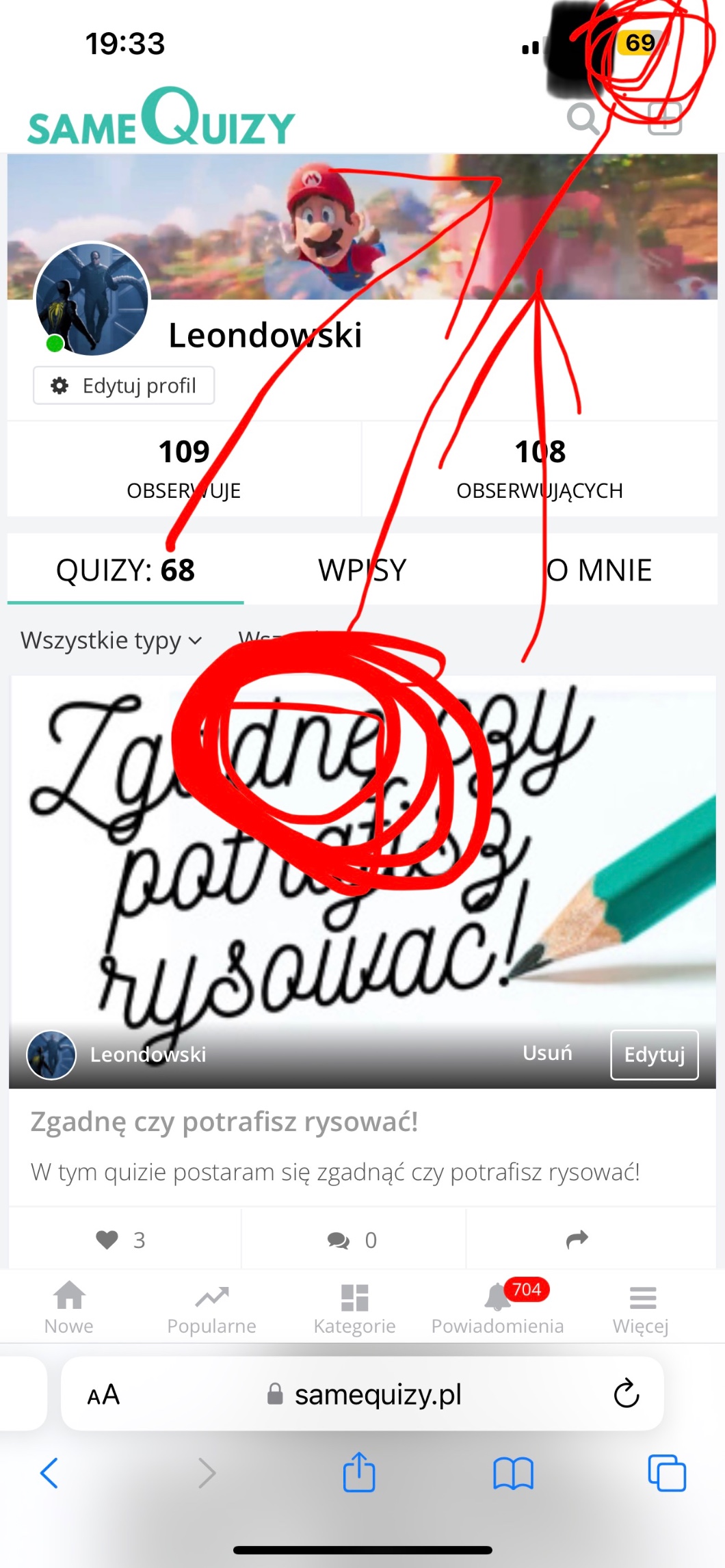Tap Edytuj on the drawing quiz
Screen dimensions: 725x1568
[654, 1054]
